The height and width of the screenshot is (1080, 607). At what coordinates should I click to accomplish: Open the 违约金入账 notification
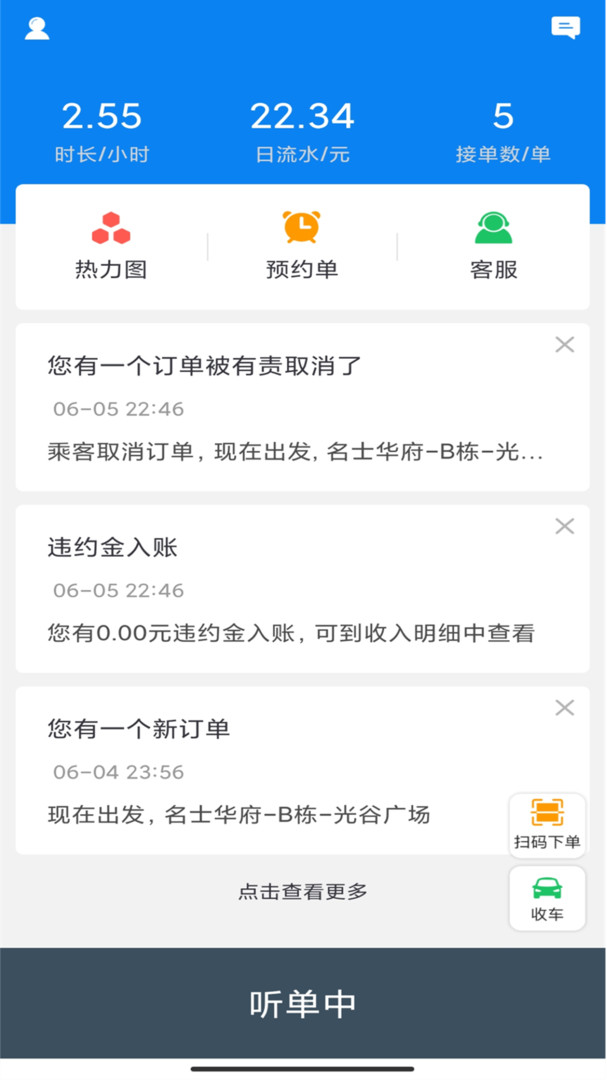(290, 590)
